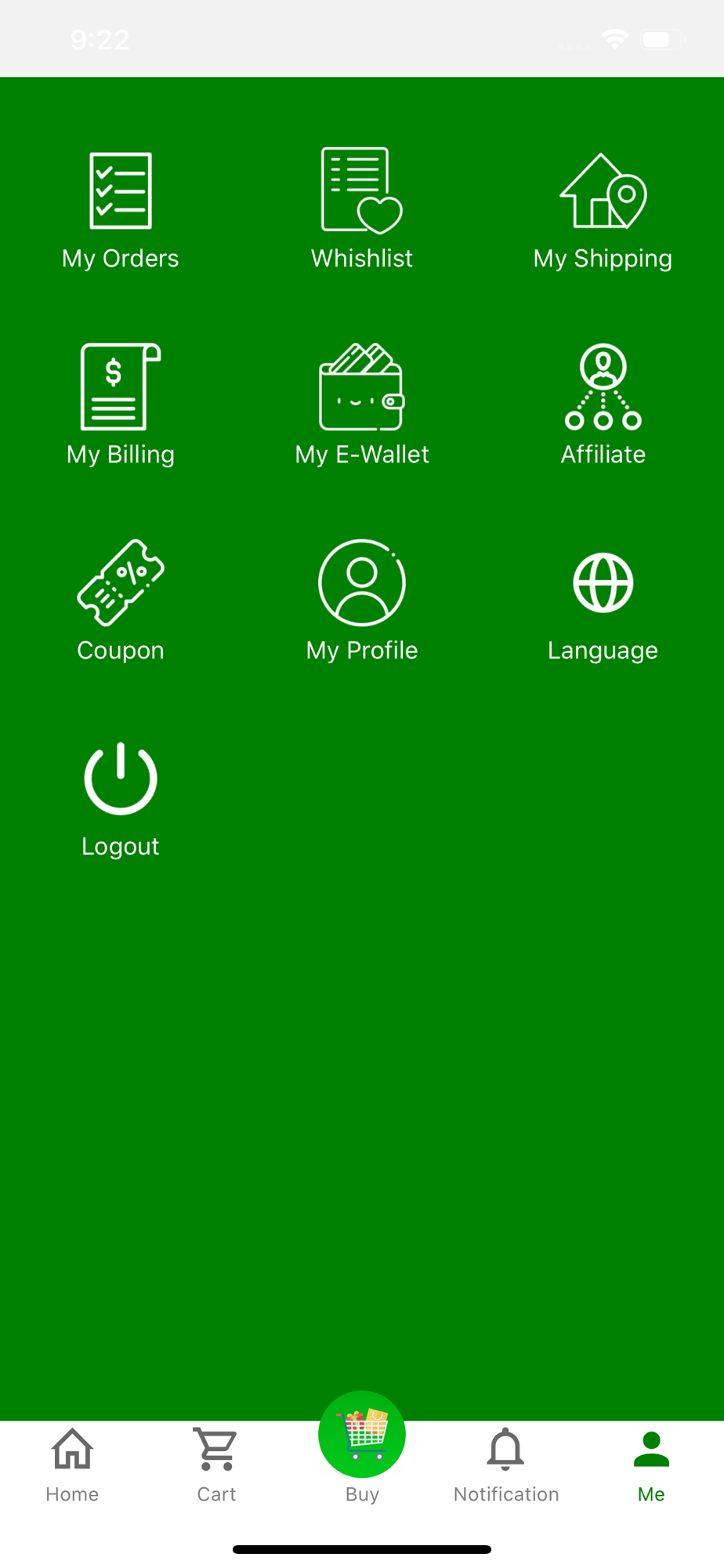This screenshot has width=724, height=1568.
Task: View the Whishlist
Action: tap(362, 209)
